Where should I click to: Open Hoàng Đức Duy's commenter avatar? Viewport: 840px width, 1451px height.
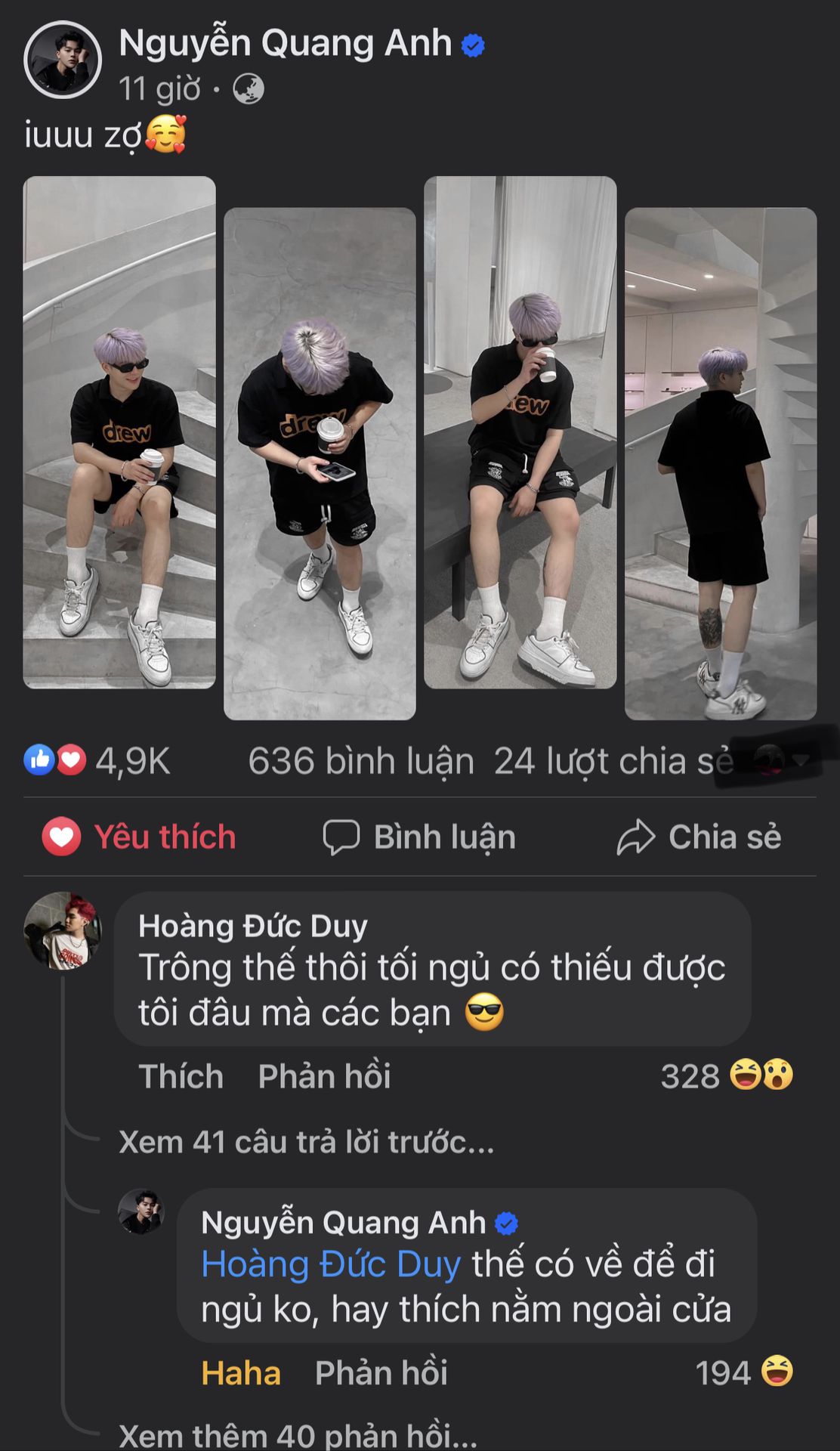[62, 930]
